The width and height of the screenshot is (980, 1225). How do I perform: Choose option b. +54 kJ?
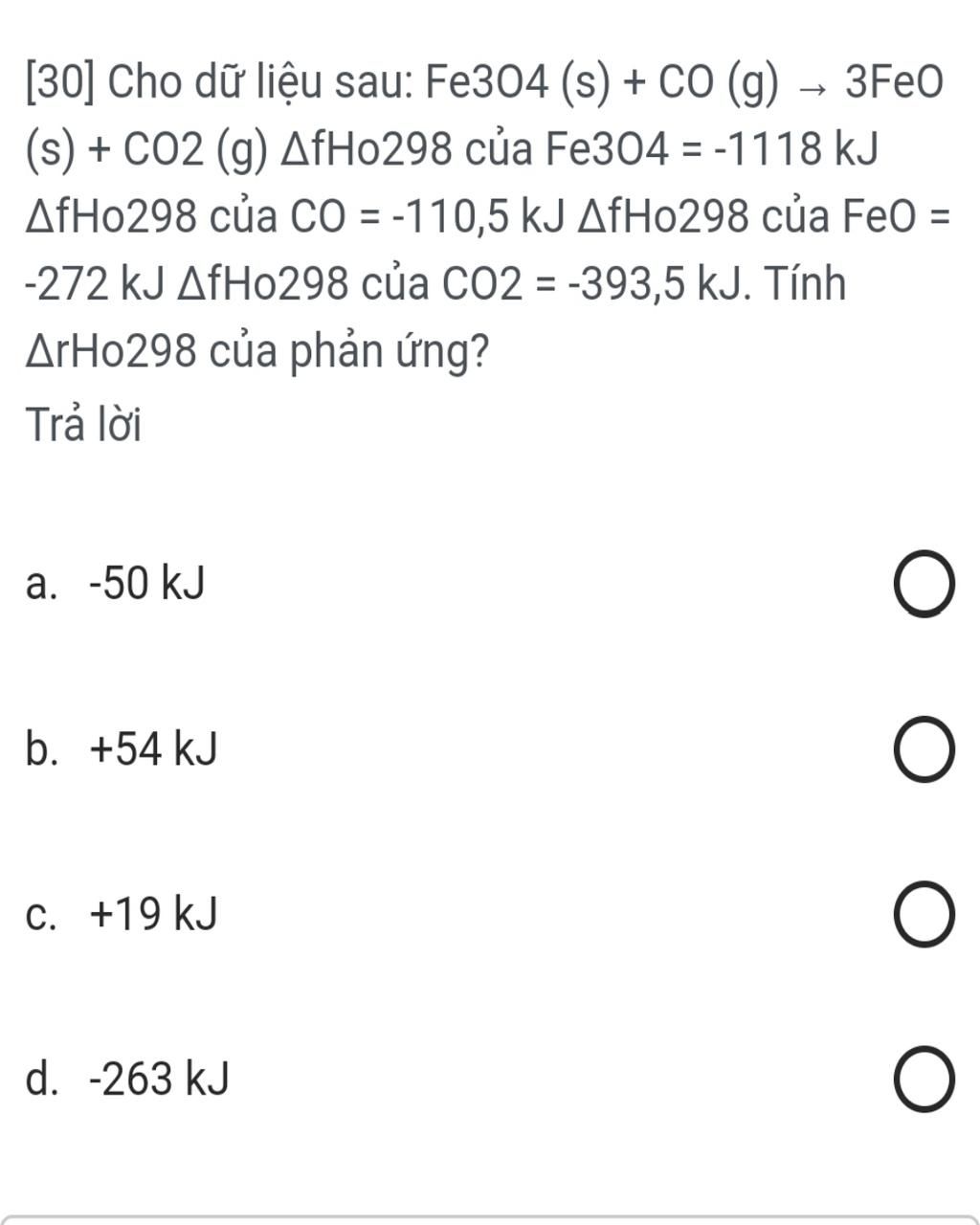pos(924,749)
